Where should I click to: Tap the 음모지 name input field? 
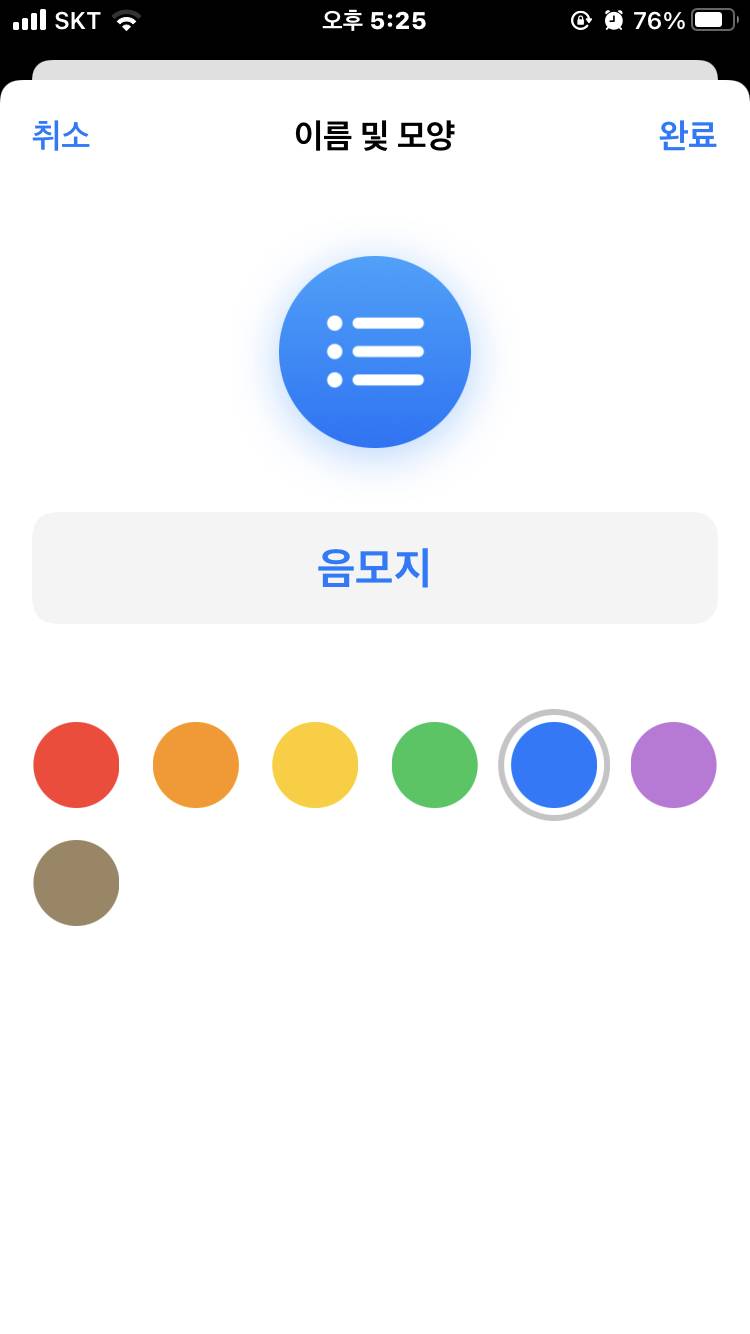coord(375,567)
